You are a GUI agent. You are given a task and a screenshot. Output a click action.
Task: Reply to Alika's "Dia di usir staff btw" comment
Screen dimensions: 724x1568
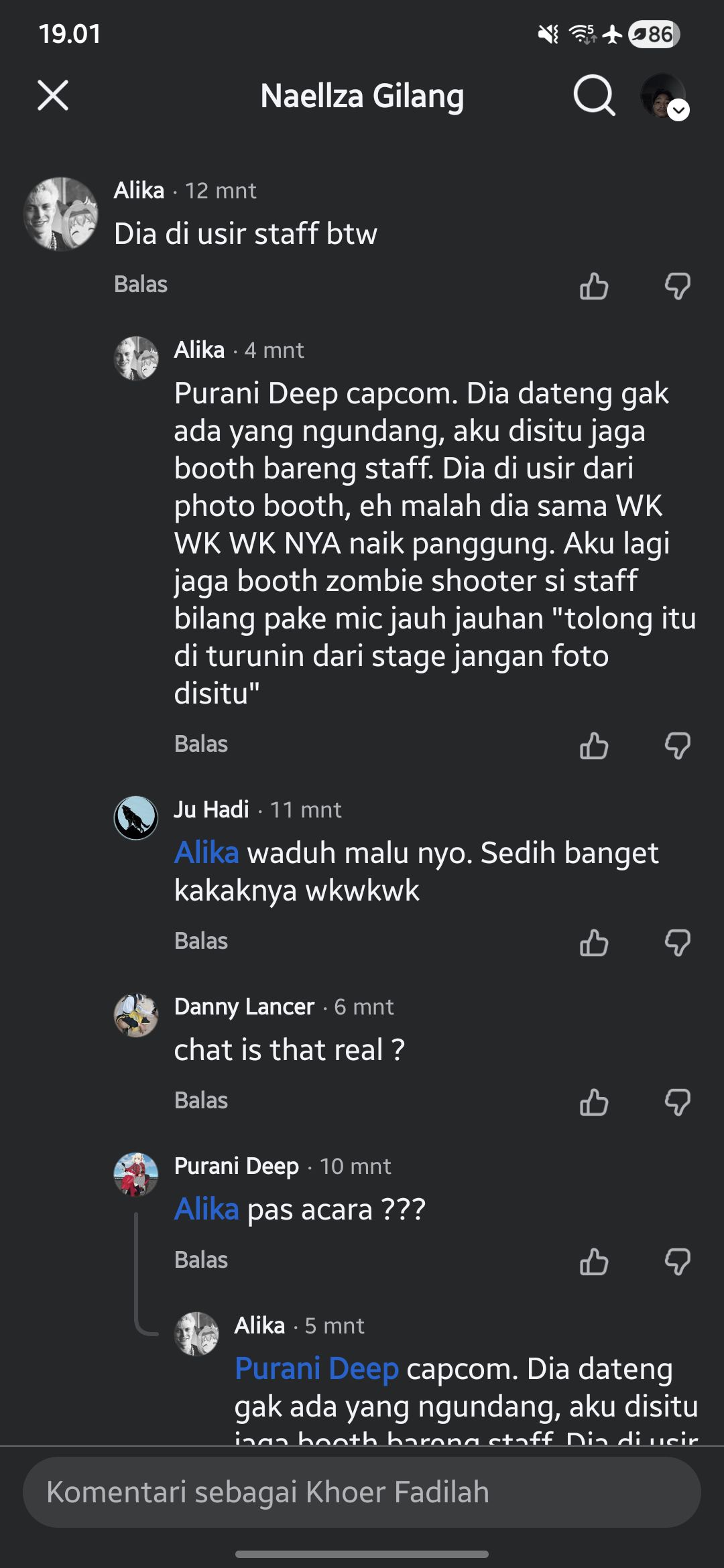click(x=140, y=284)
